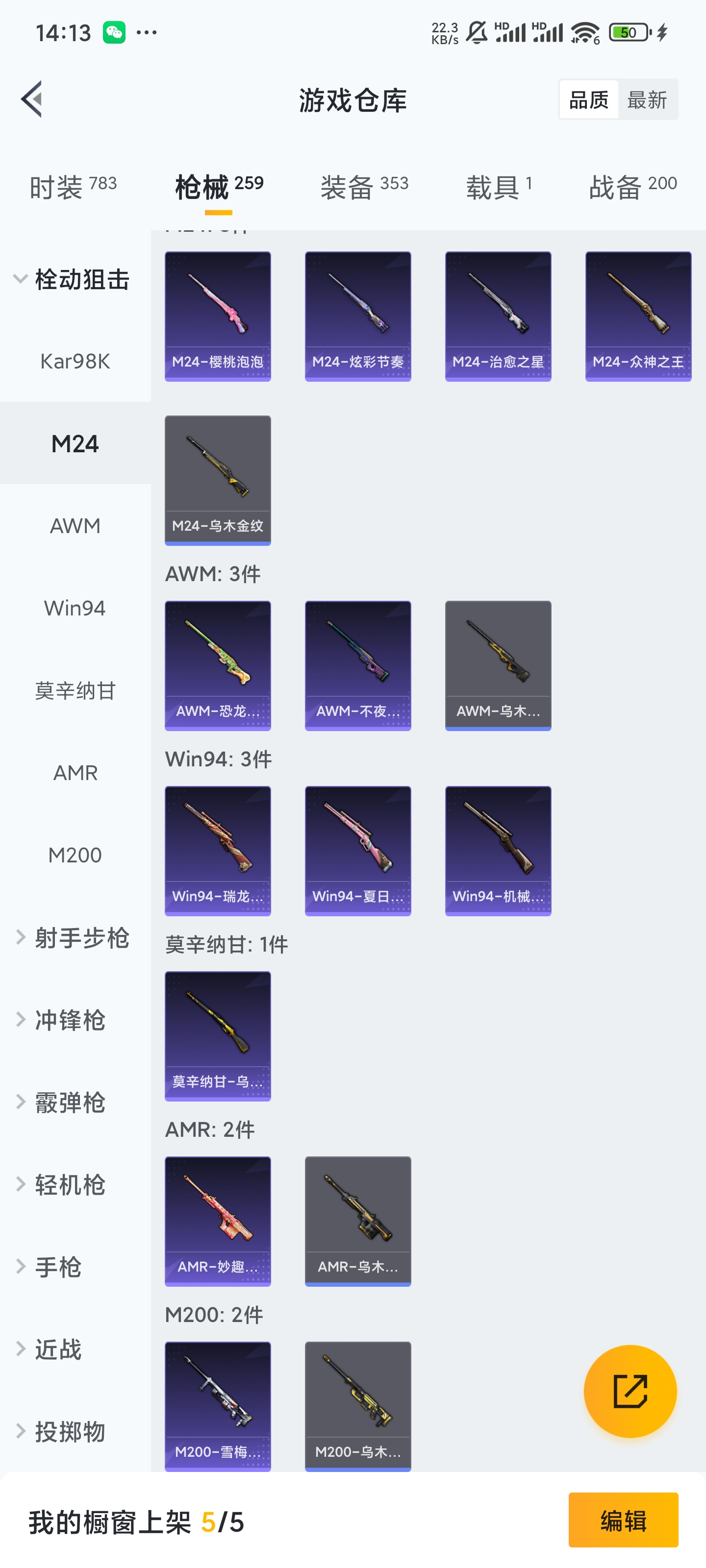706x1568 pixels.
Task: View the M24-乌木金纹 item
Action: [218, 481]
